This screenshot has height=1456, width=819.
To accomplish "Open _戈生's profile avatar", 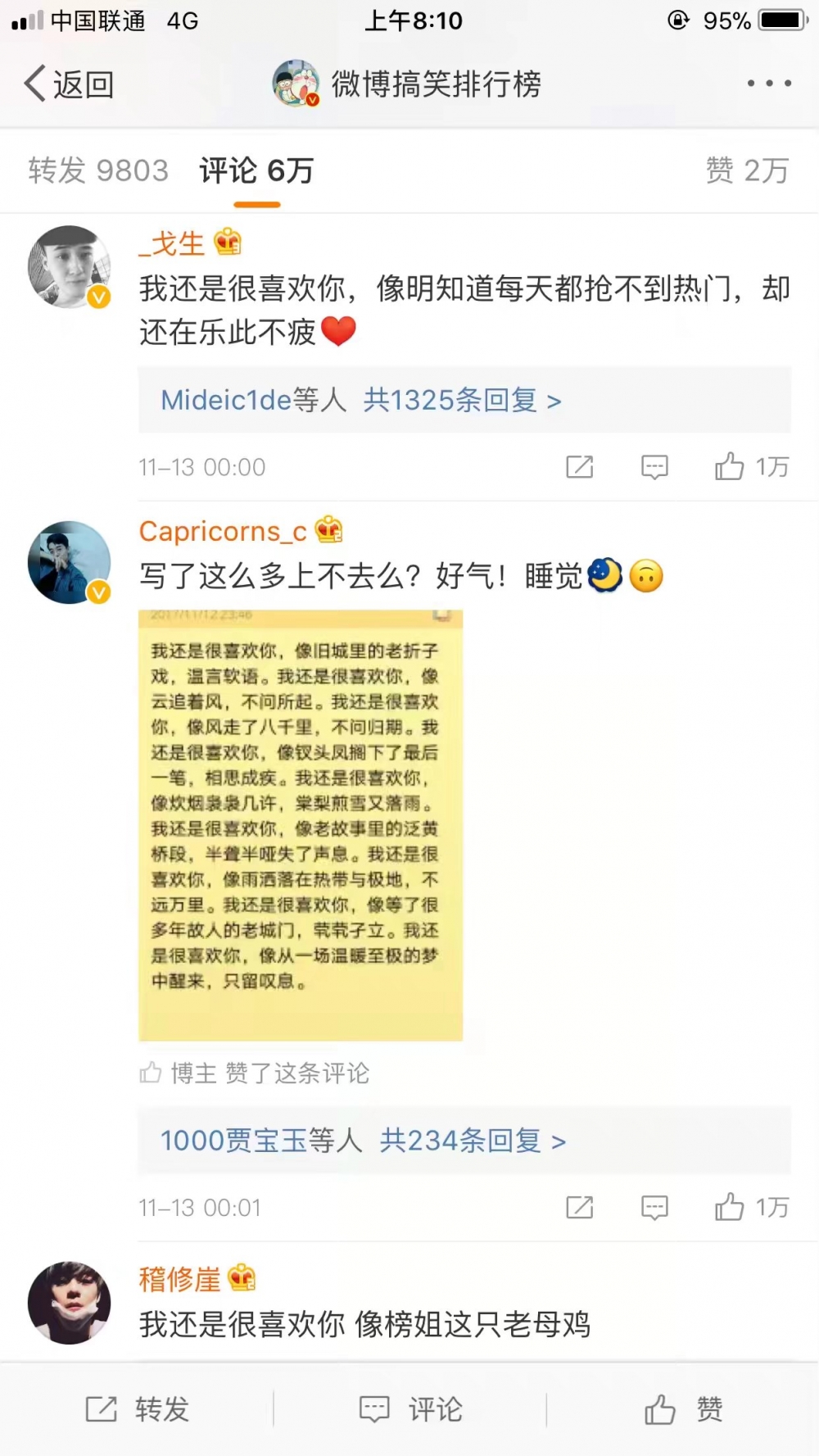I will click(70, 267).
